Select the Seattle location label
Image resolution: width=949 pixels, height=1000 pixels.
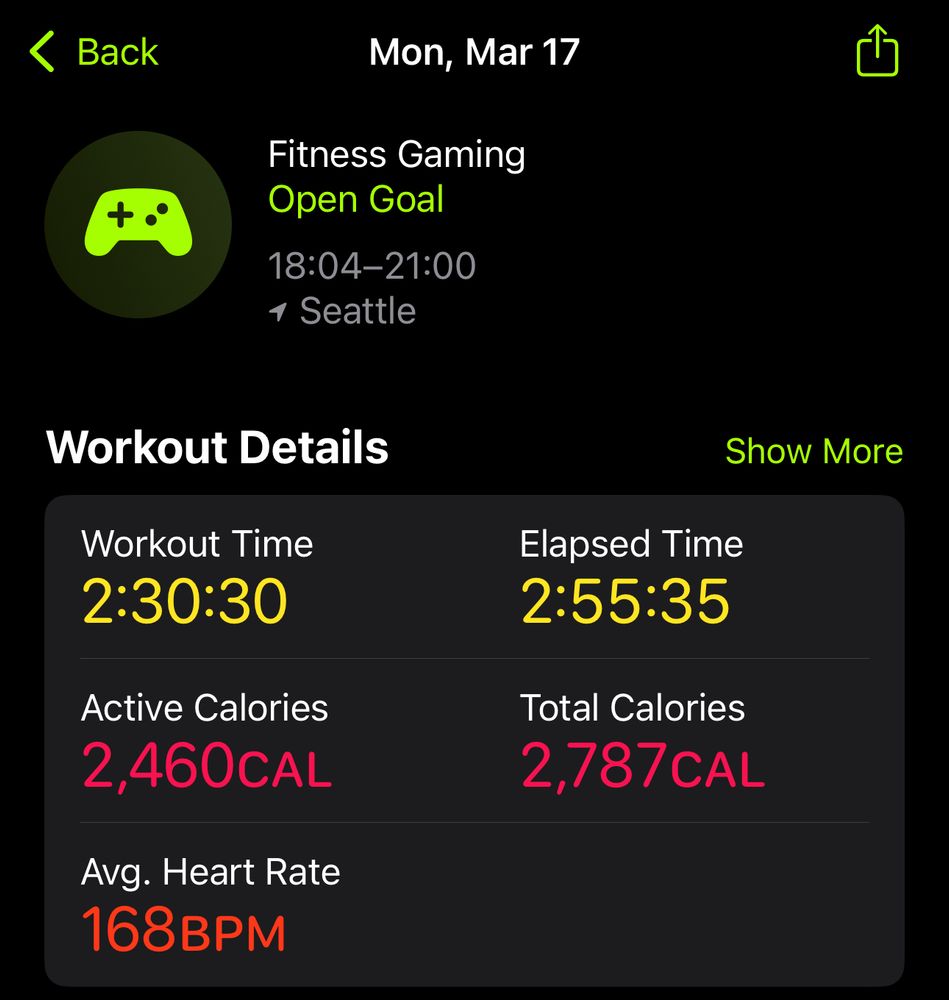tap(357, 310)
